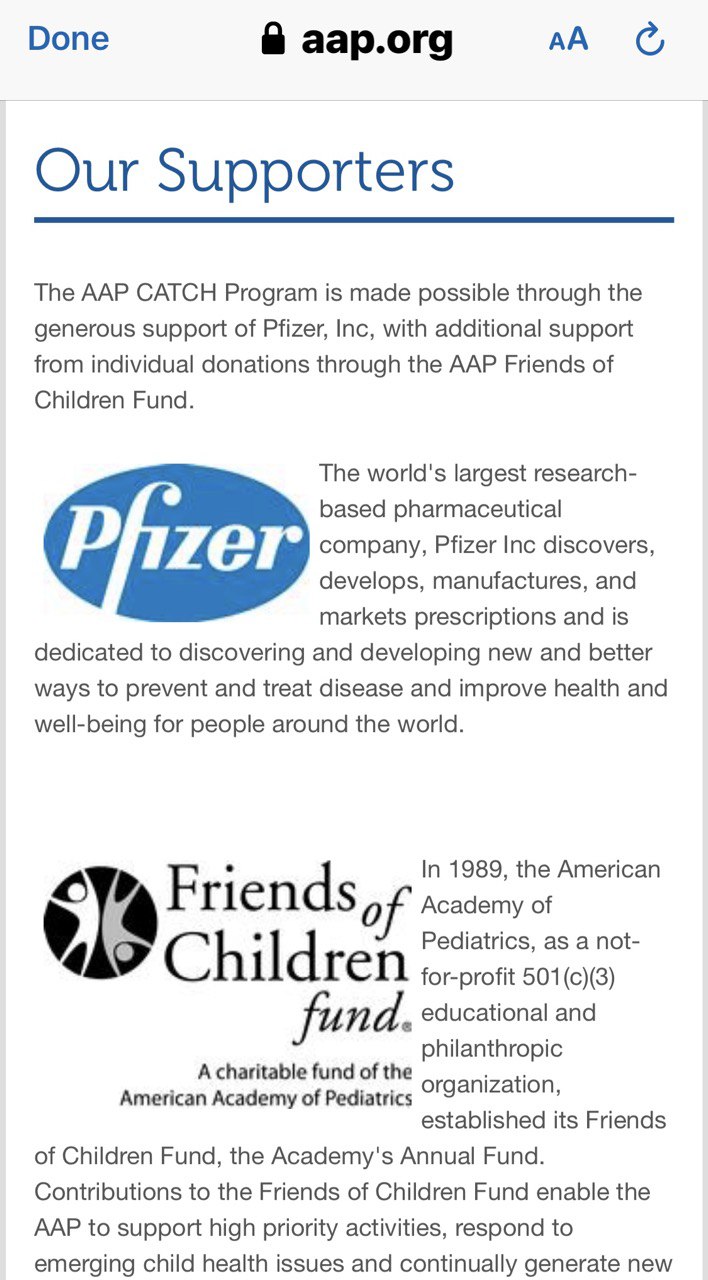Open the AA text size options
This screenshot has height=1280, width=708.
[x=568, y=40]
